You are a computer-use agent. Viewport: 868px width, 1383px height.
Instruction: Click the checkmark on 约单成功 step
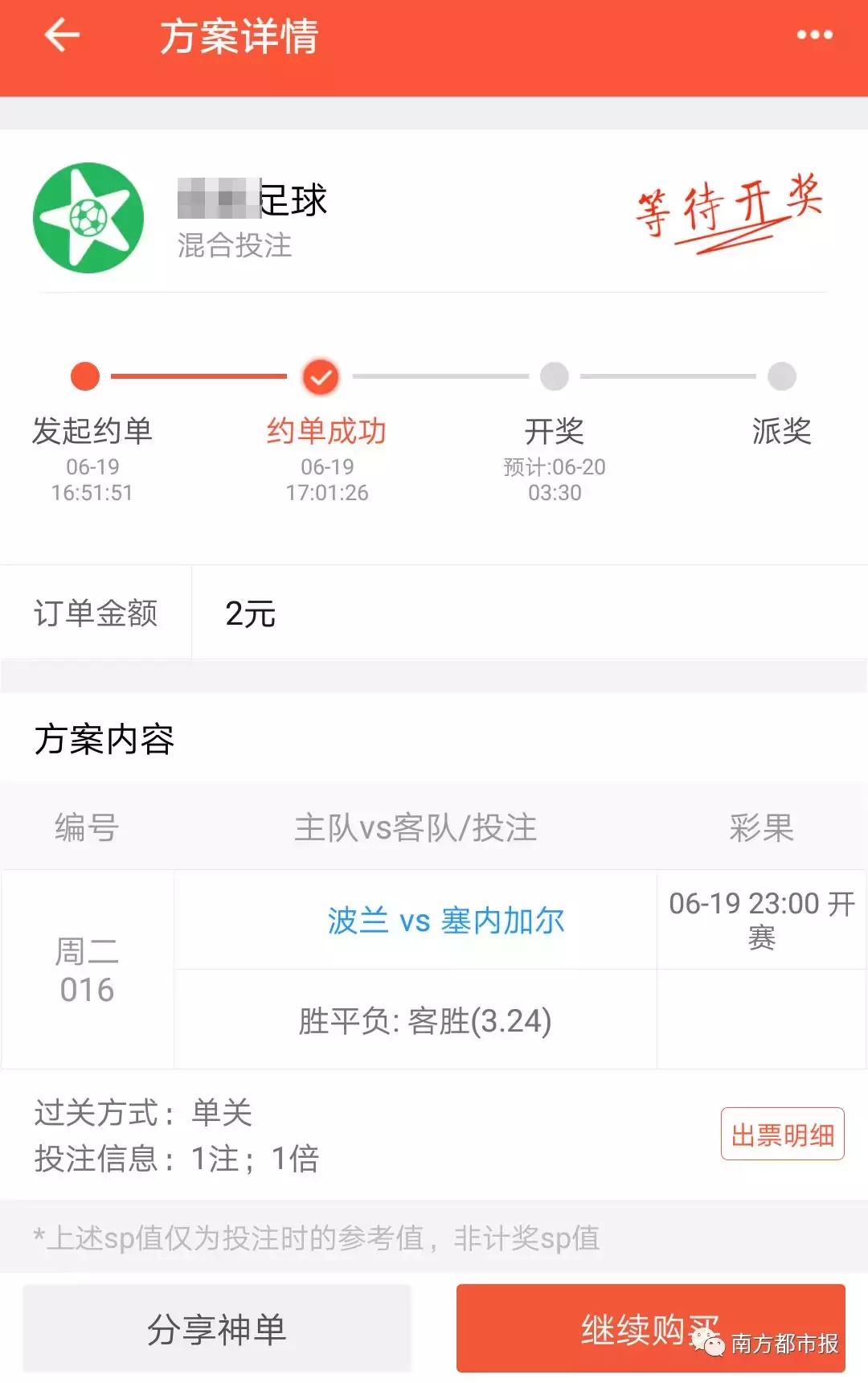coord(321,376)
